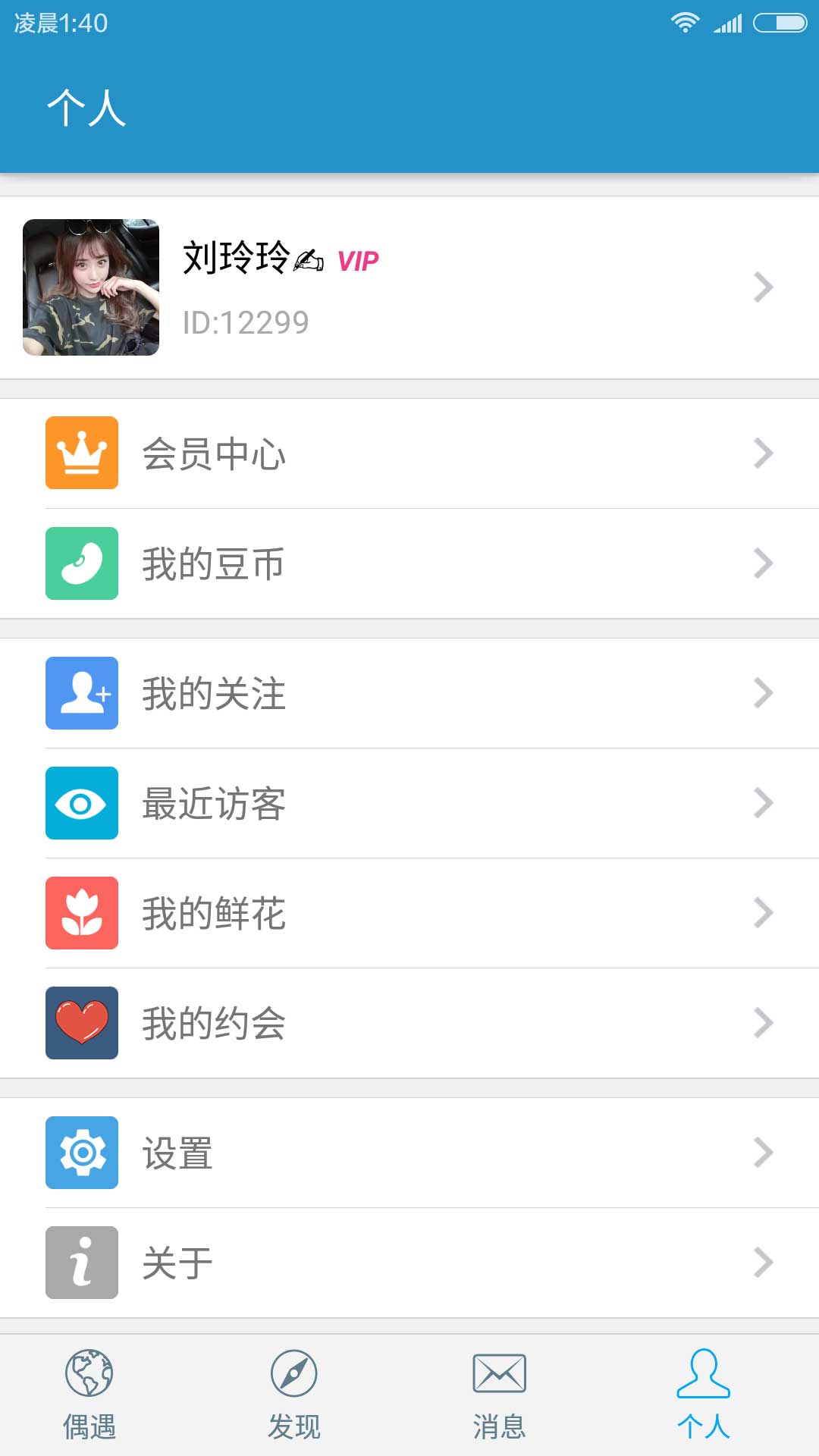Click the info icon beside 关于
The width and height of the screenshot is (819, 1456).
tap(82, 1261)
